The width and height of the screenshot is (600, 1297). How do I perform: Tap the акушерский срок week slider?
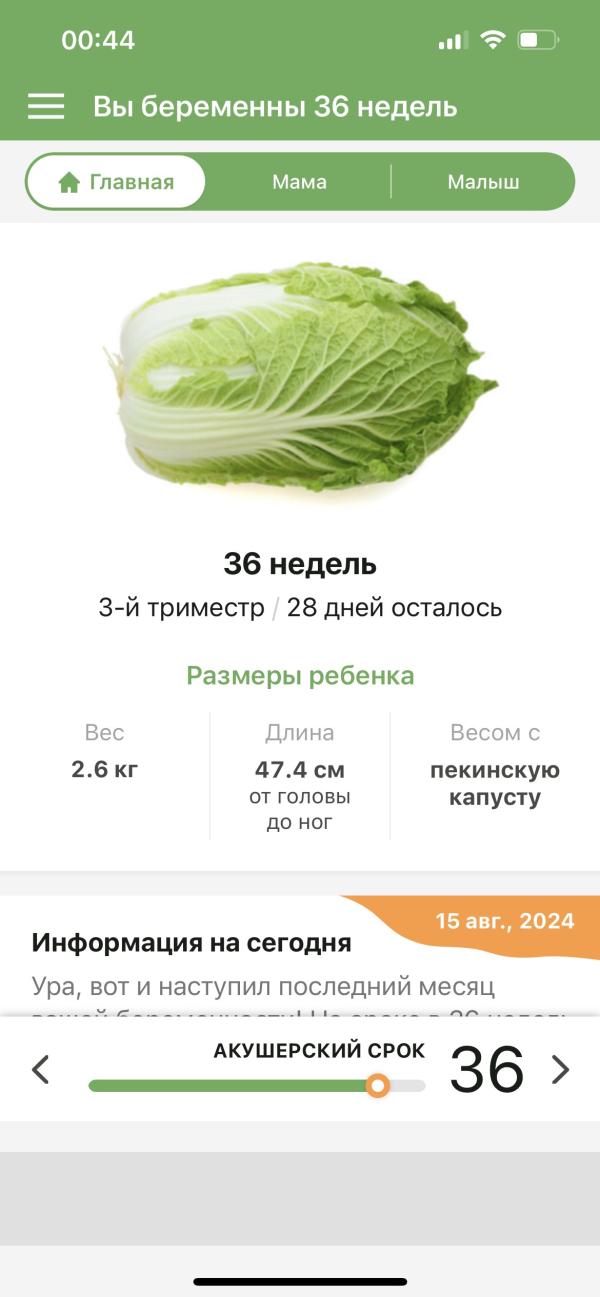pyautogui.click(x=257, y=1085)
